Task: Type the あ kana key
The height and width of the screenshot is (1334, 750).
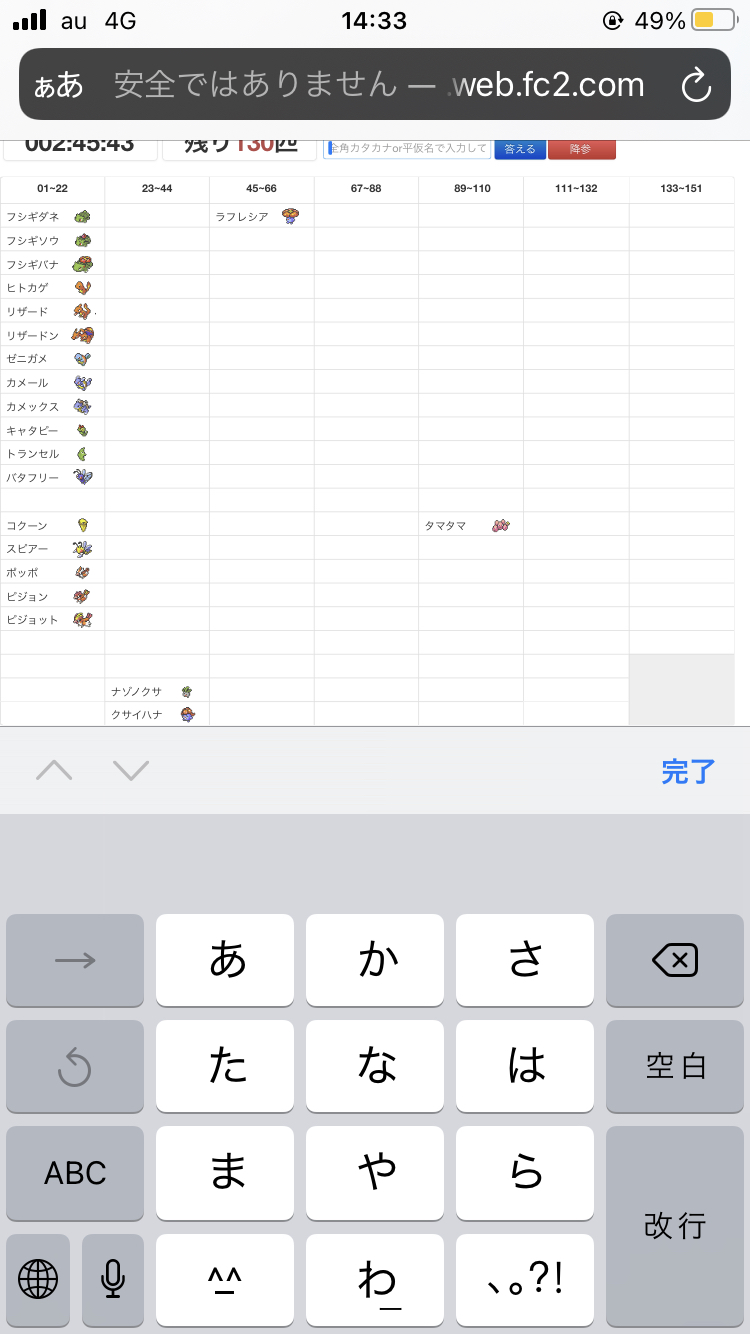Action: [226, 961]
